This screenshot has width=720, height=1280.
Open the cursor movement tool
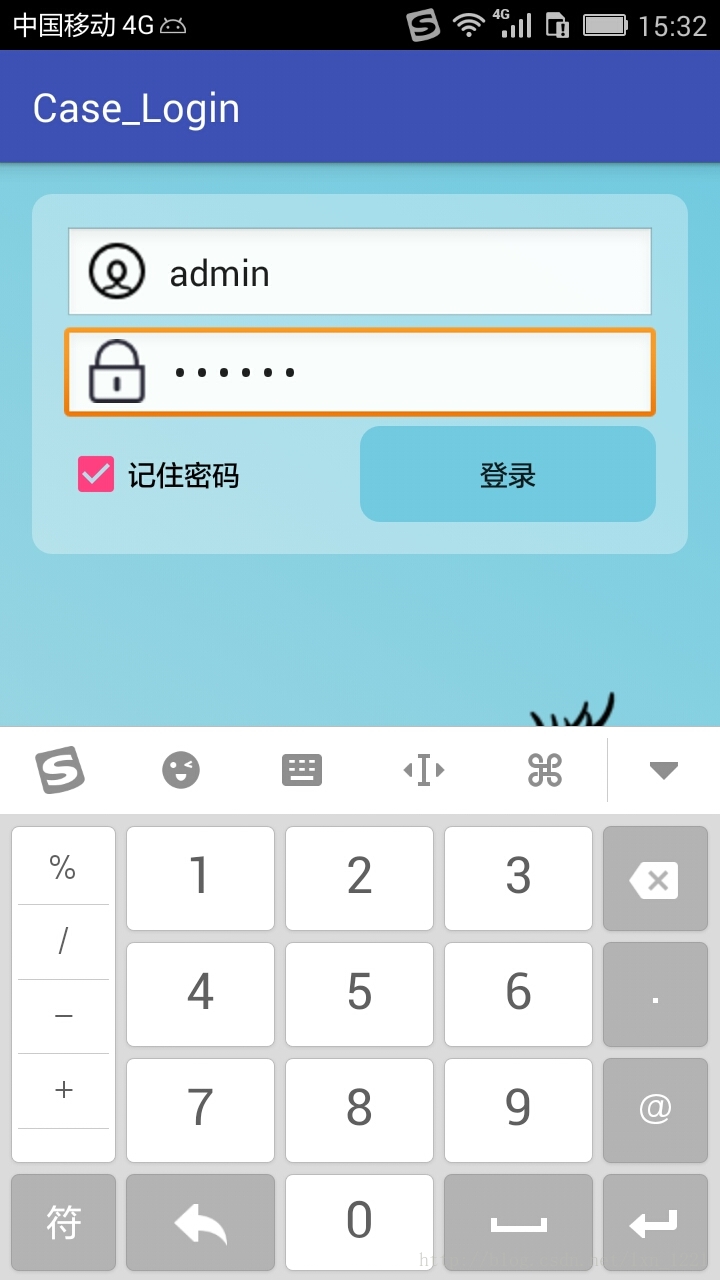[x=424, y=770]
